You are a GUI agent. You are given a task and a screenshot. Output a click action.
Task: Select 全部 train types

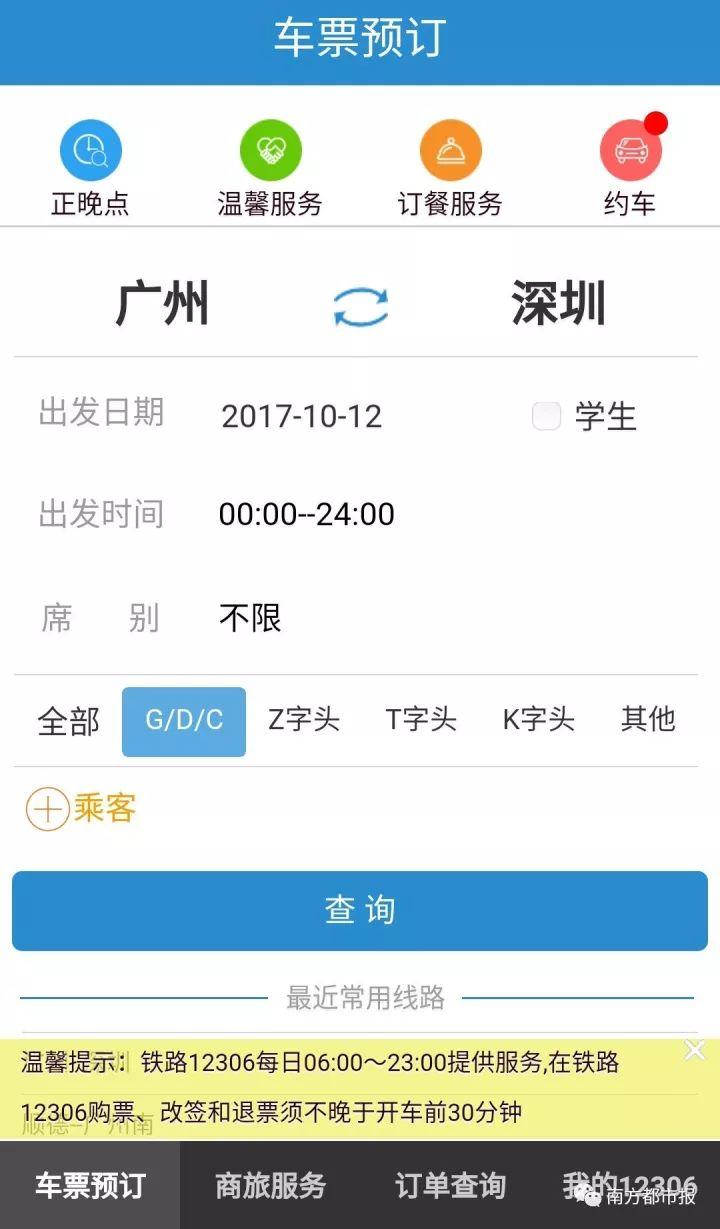[x=68, y=721]
